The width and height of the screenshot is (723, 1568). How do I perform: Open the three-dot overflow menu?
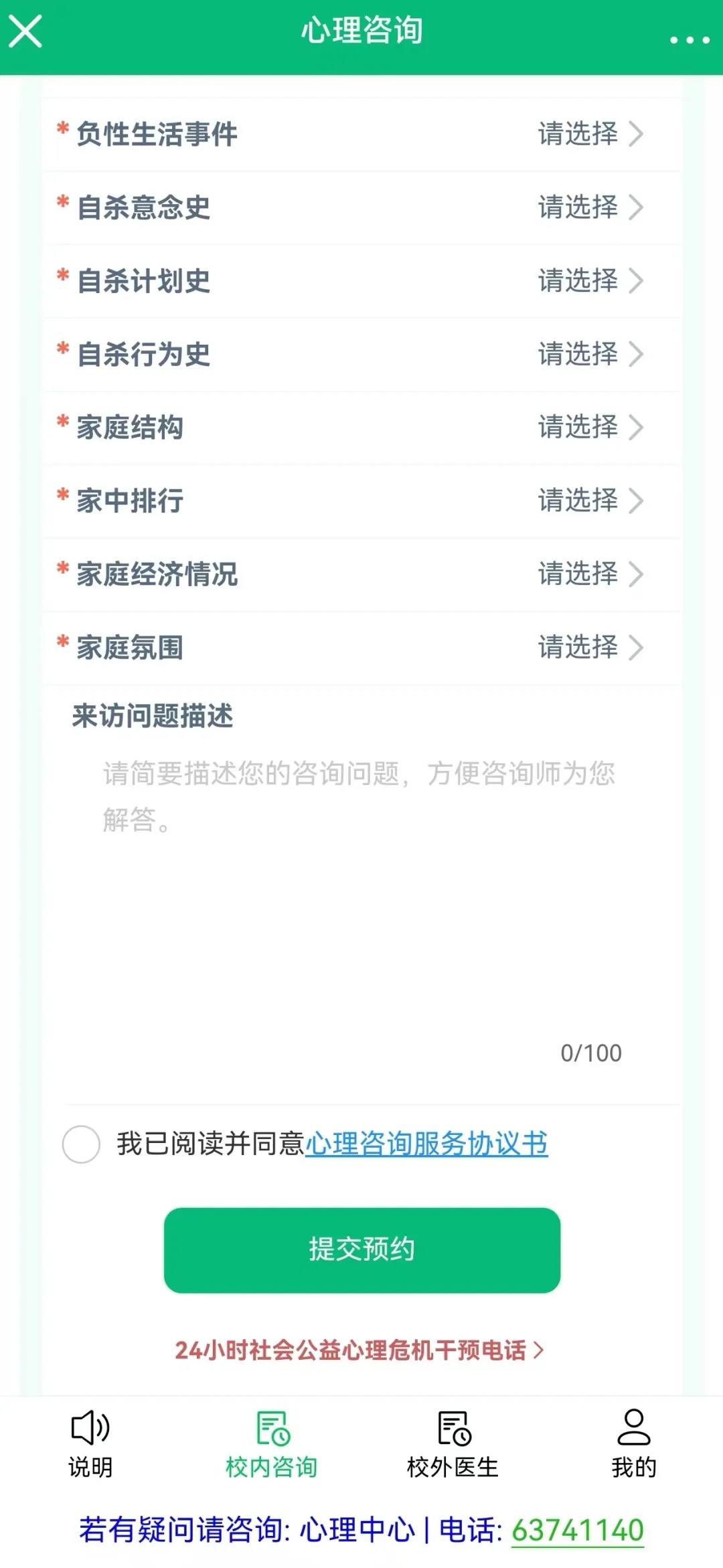pos(690,39)
